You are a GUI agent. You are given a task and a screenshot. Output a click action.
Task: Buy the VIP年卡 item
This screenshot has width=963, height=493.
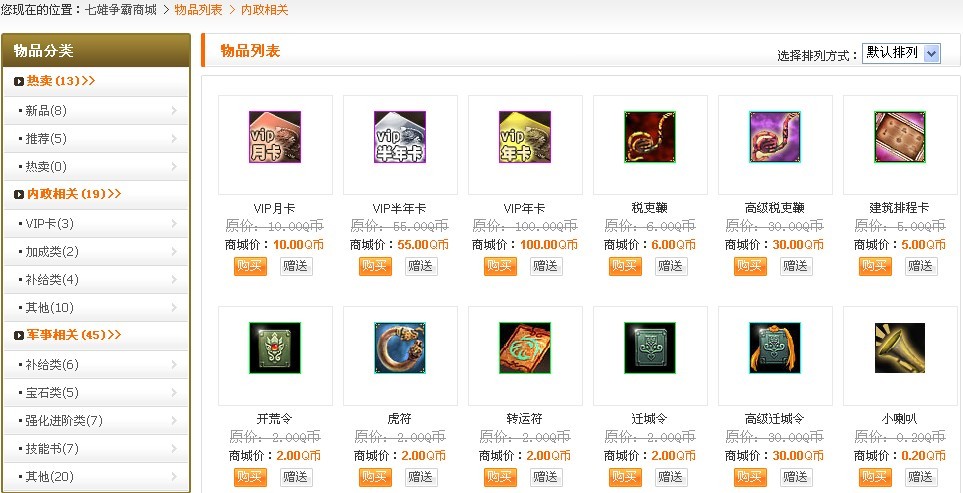point(500,266)
